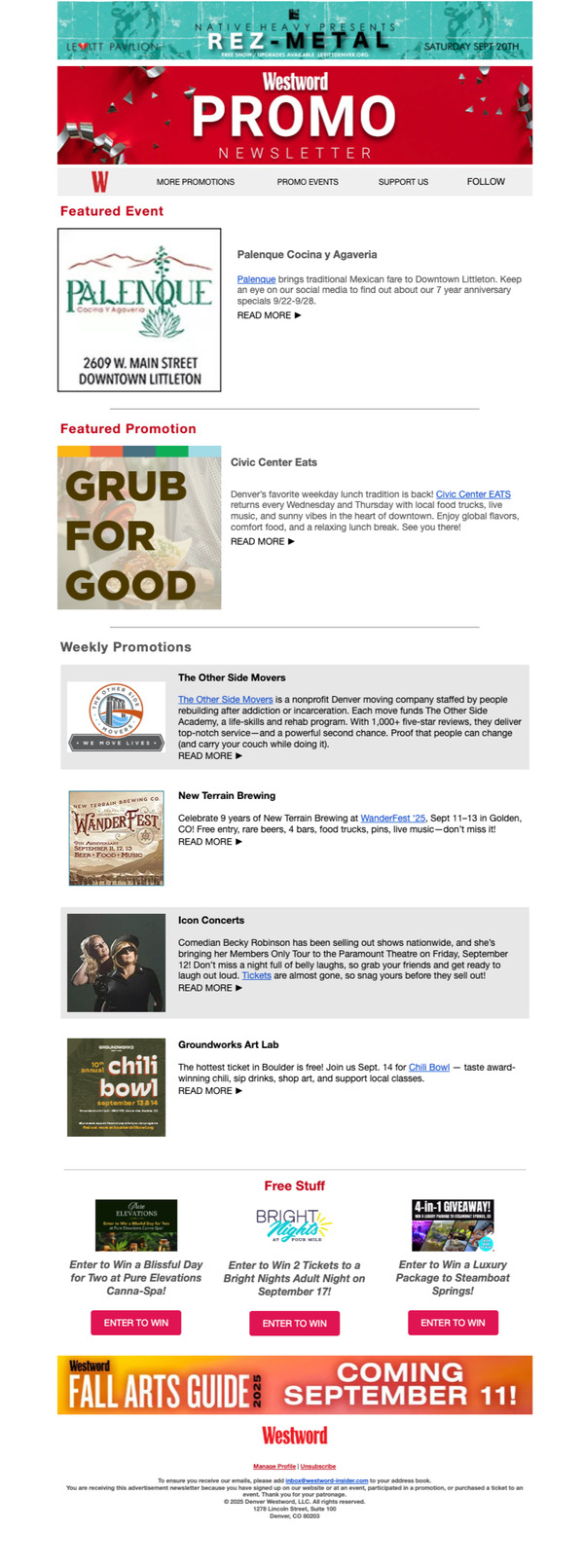Open Manage Profile in the footer

pyautogui.click(x=274, y=1466)
